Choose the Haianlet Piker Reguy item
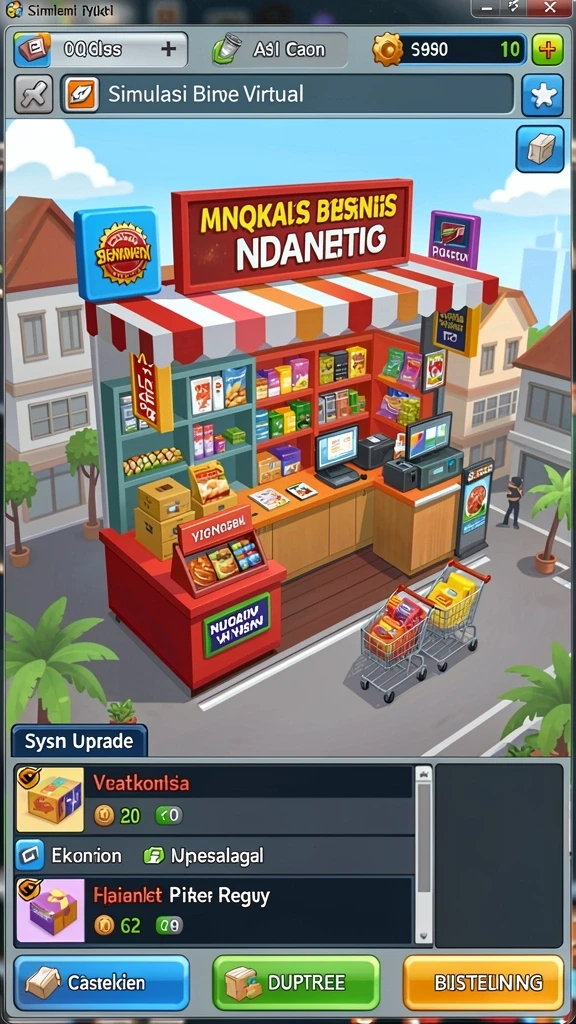 (214, 910)
